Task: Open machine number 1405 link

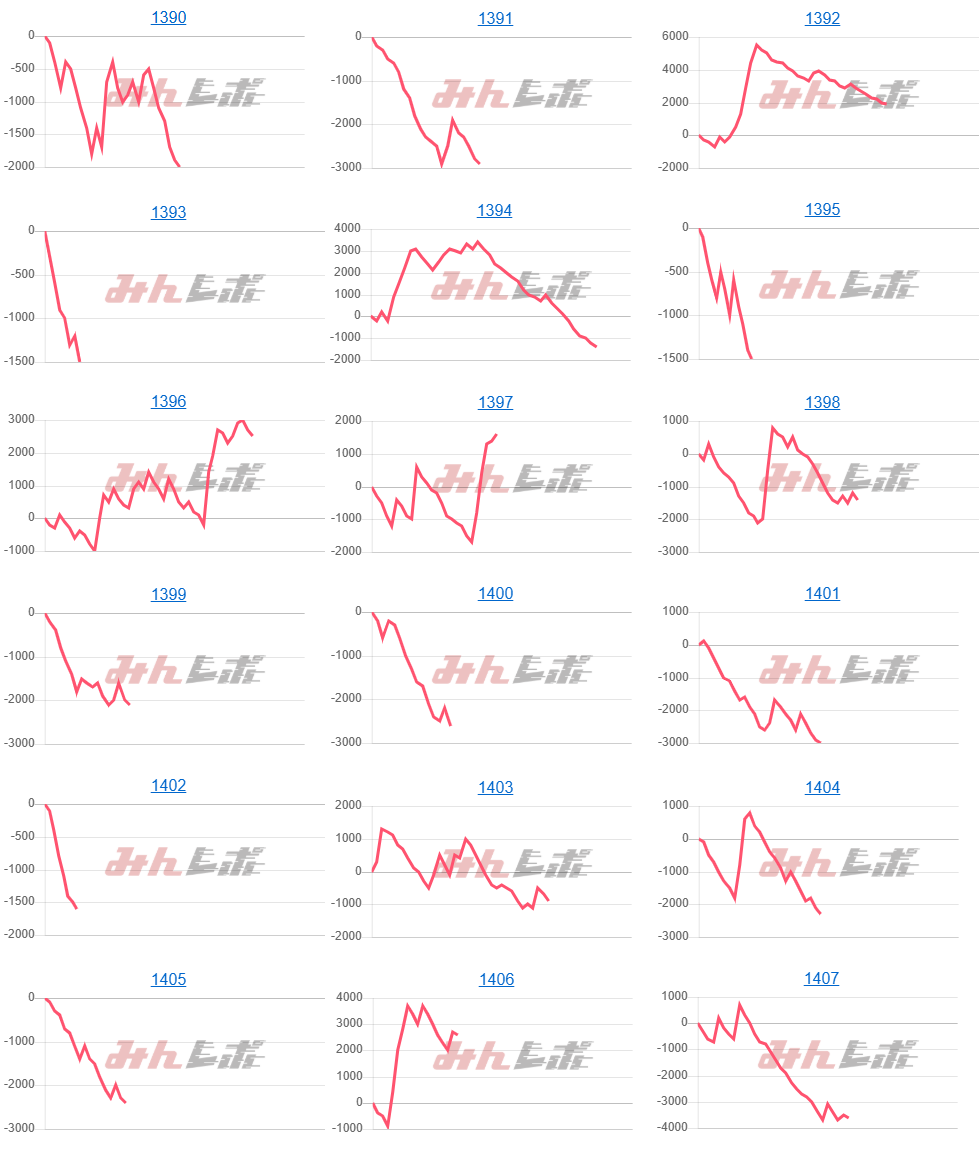Action: tap(168, 979)
